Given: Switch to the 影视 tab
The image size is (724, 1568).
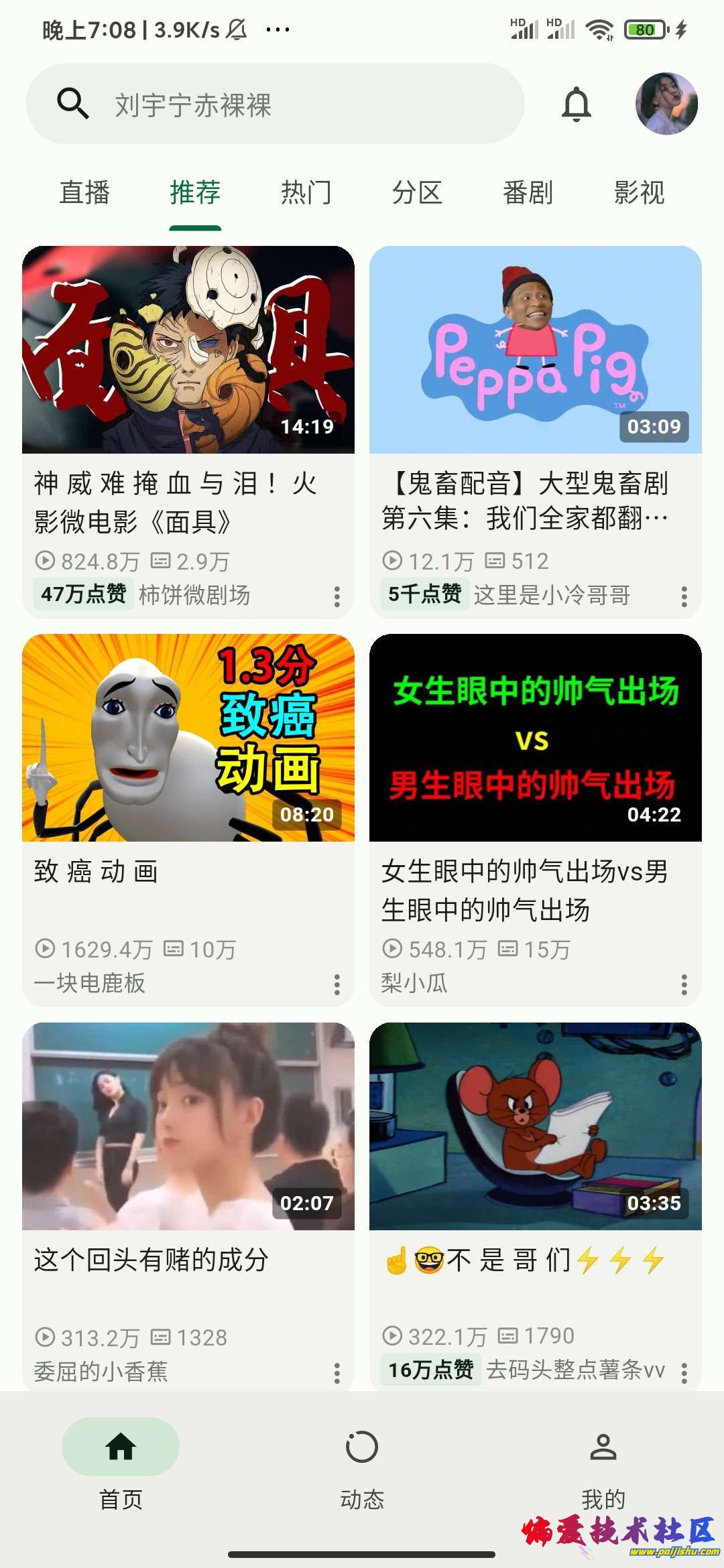Looking at the screenshot, I should [x=639, y=193].
